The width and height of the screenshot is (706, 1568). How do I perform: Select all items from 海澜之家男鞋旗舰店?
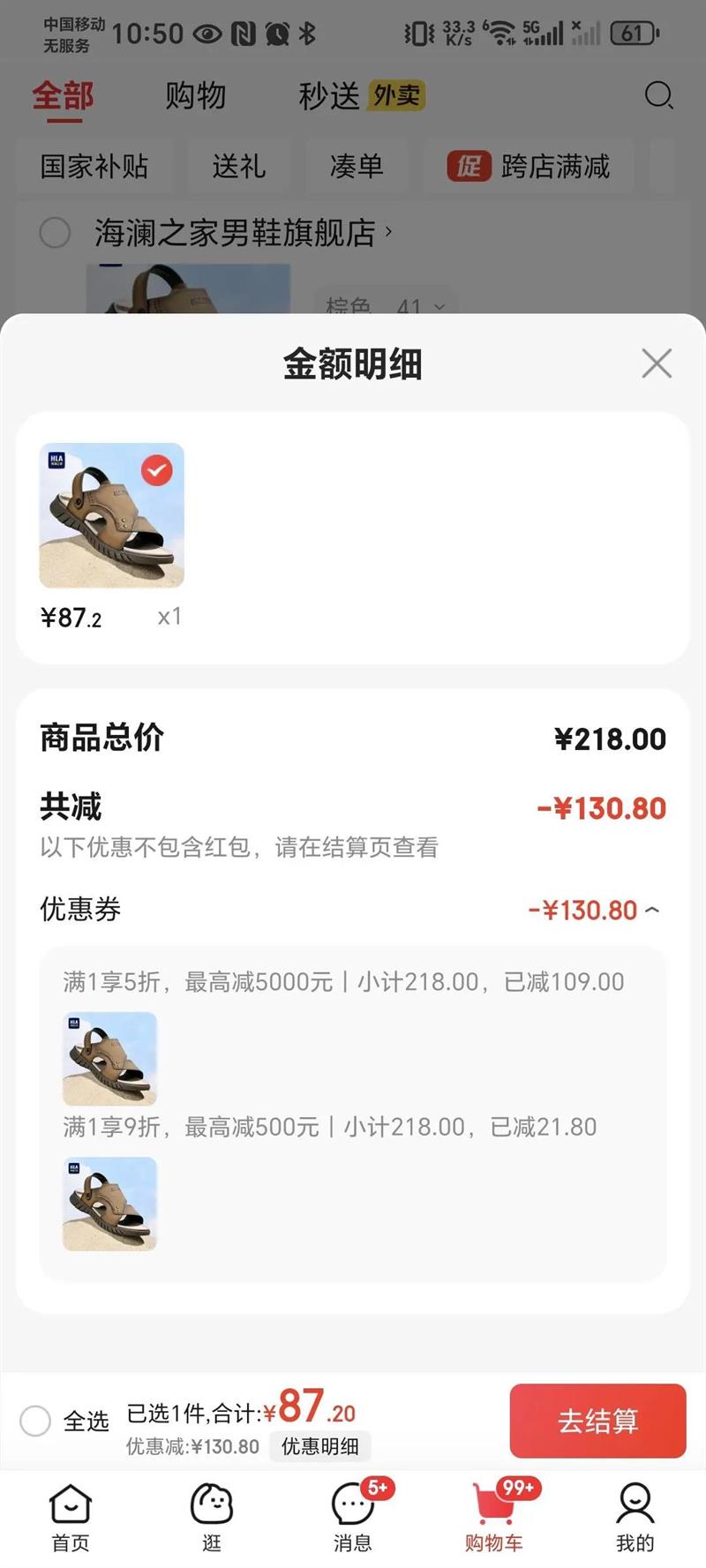tap(55, 233)
